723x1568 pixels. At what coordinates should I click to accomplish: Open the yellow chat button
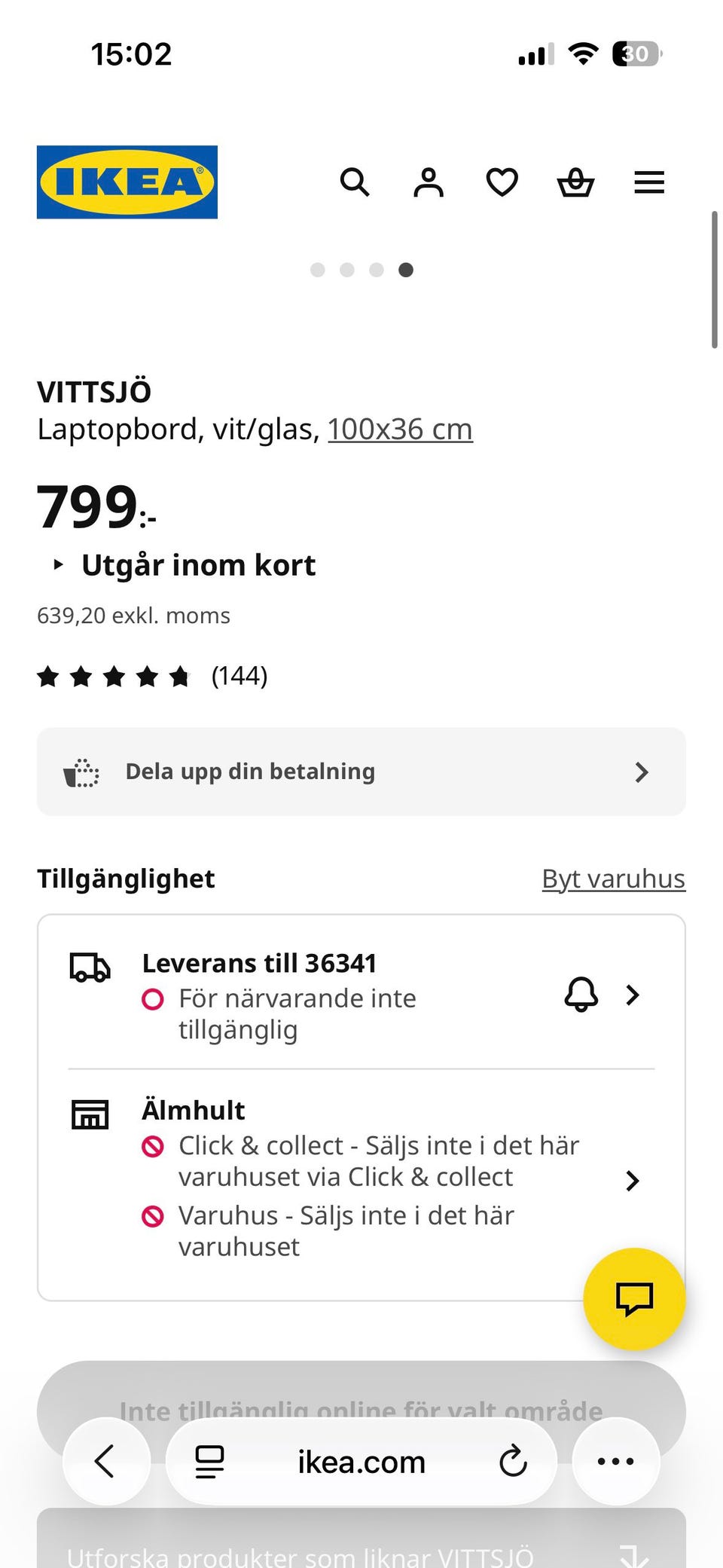point(634,1299)
